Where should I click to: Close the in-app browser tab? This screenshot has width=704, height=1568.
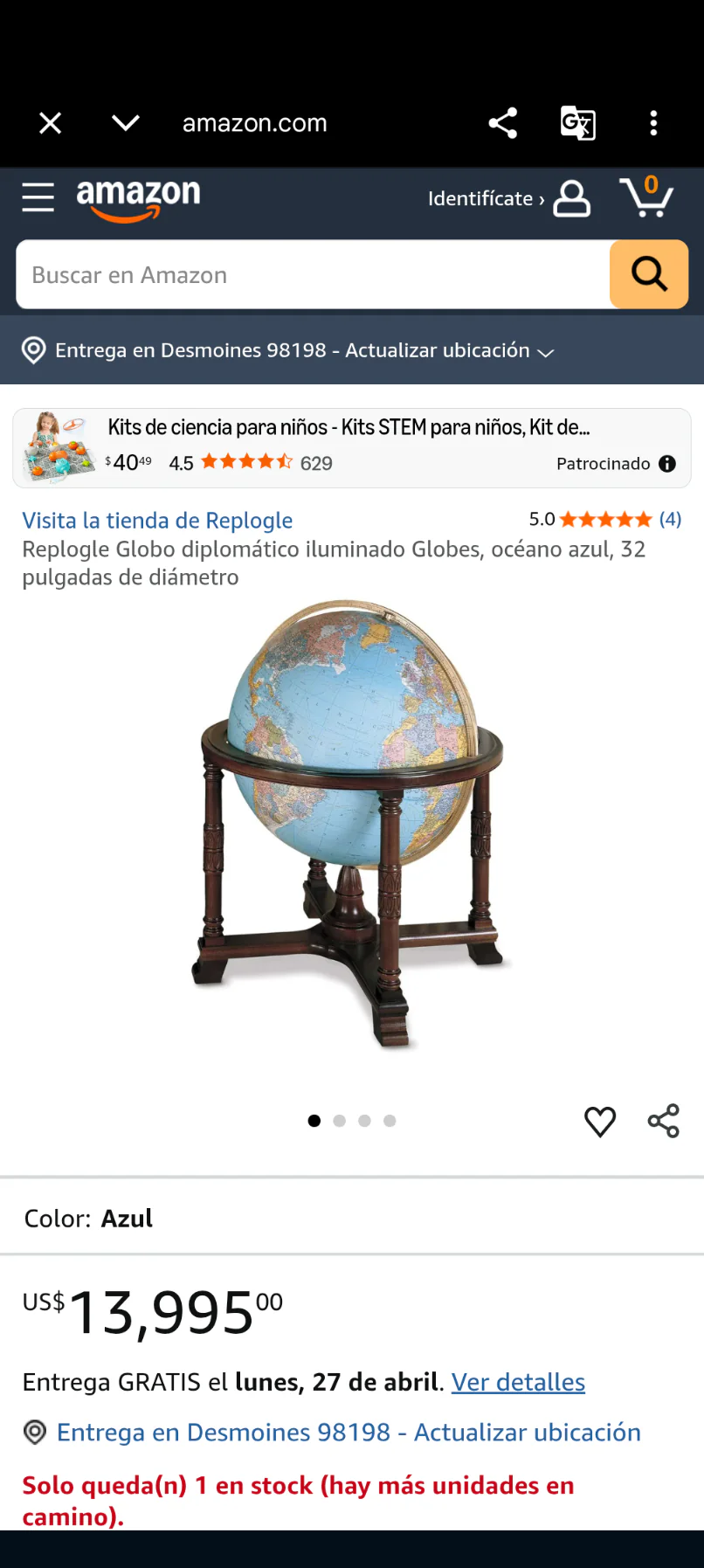click(x=51, y=123)
